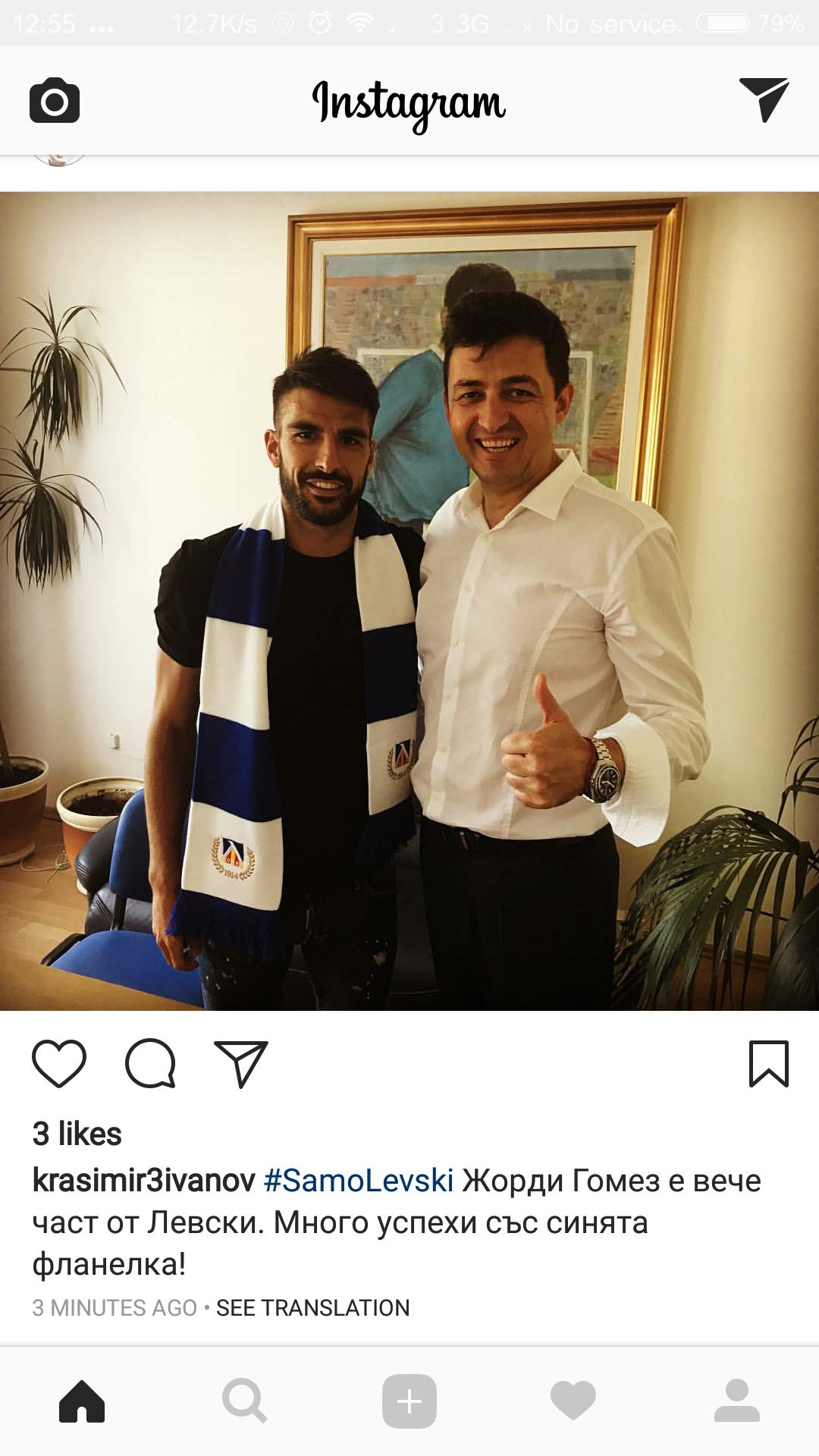Open direct messages paper plane icon
The height and width of the screenshot is (1456, 819).
764,99
